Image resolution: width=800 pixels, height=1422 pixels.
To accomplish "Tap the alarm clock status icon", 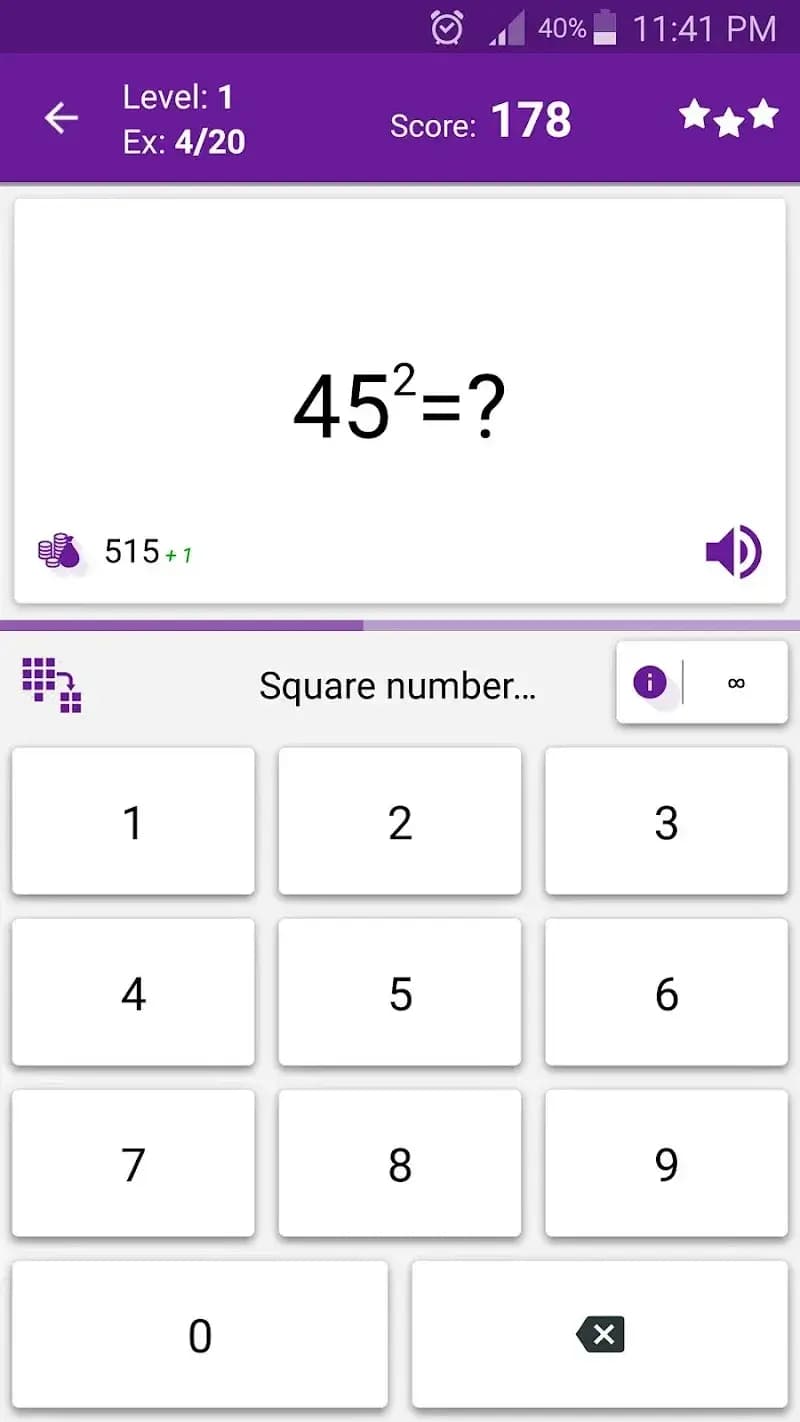I will pyautogui.click(x=446, y=27).
